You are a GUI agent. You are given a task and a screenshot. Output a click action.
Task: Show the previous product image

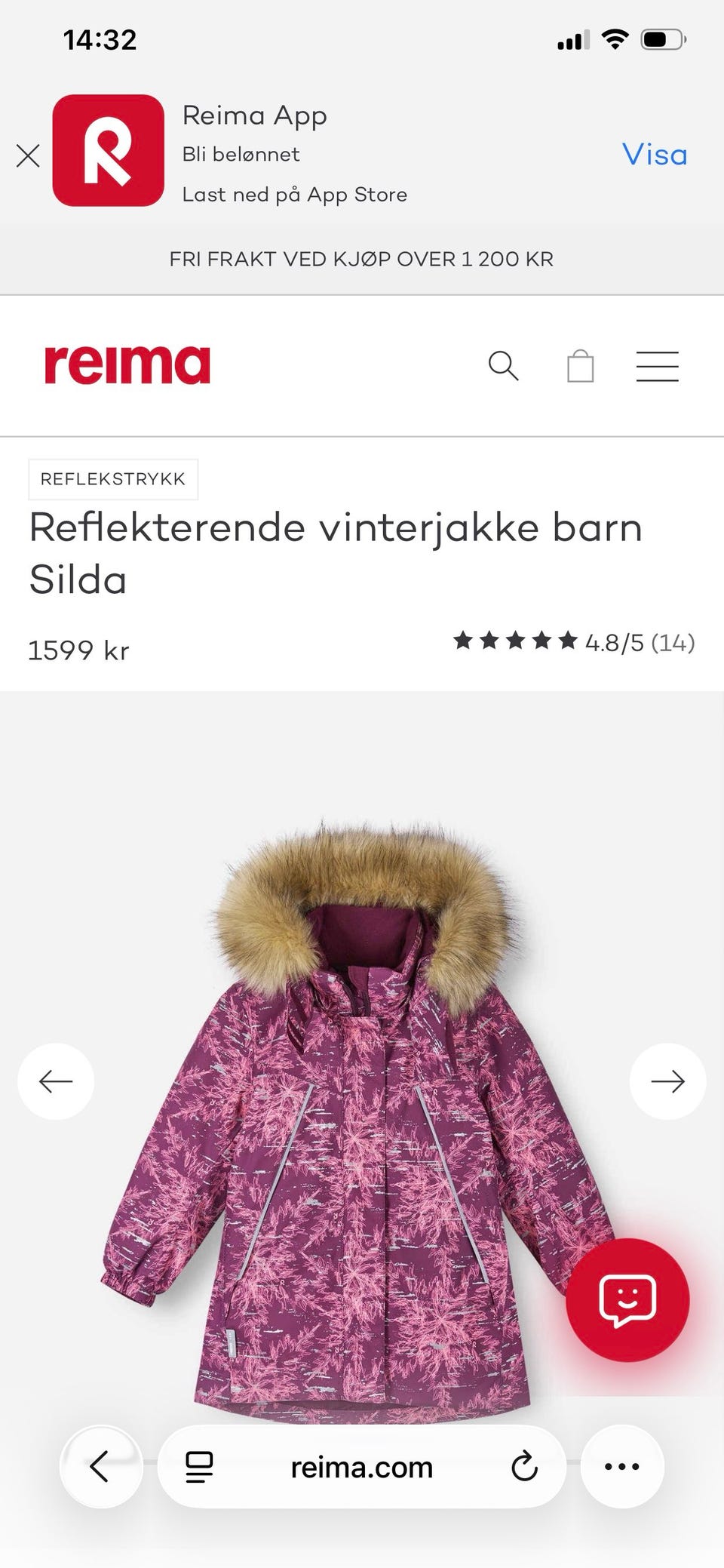(x=56, y=1081)
